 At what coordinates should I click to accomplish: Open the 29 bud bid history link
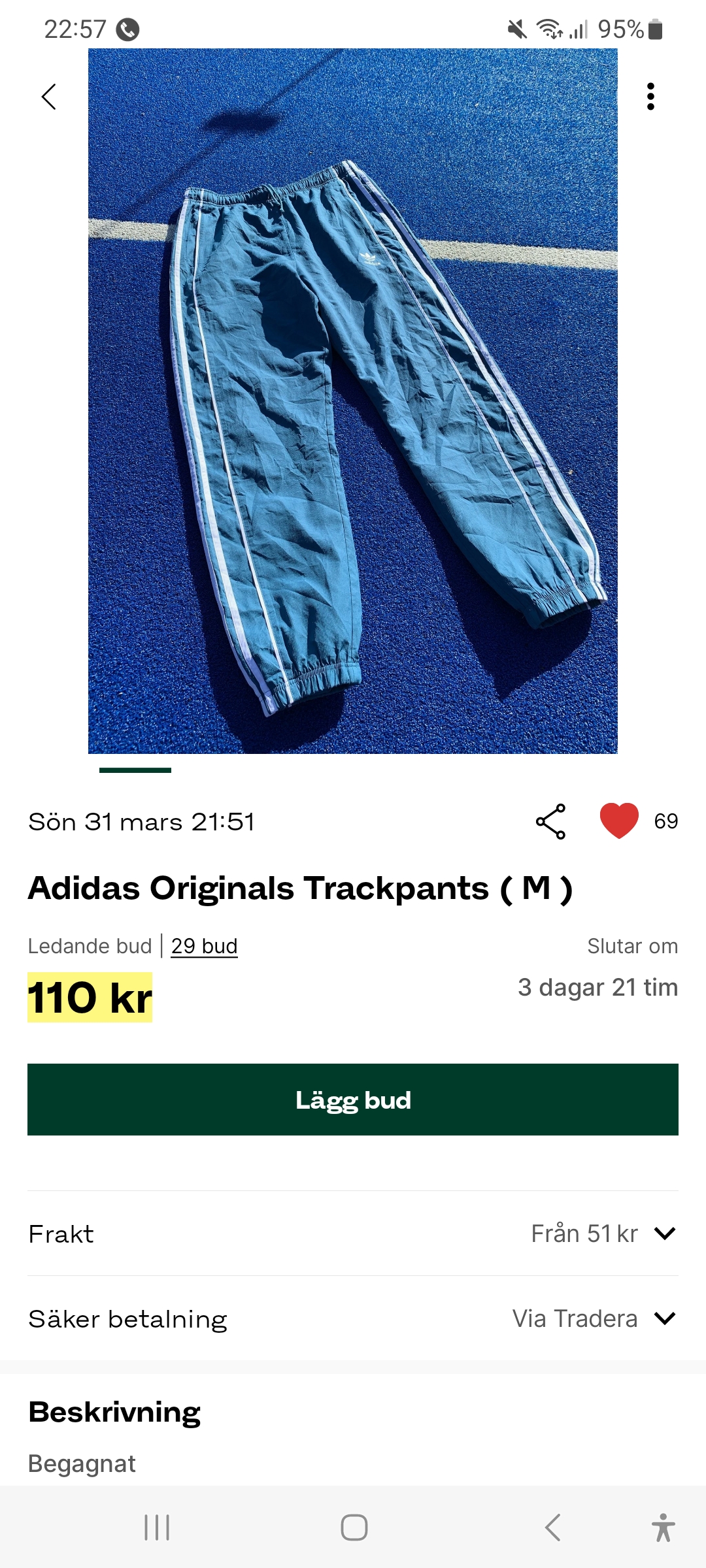coord(204,946)
